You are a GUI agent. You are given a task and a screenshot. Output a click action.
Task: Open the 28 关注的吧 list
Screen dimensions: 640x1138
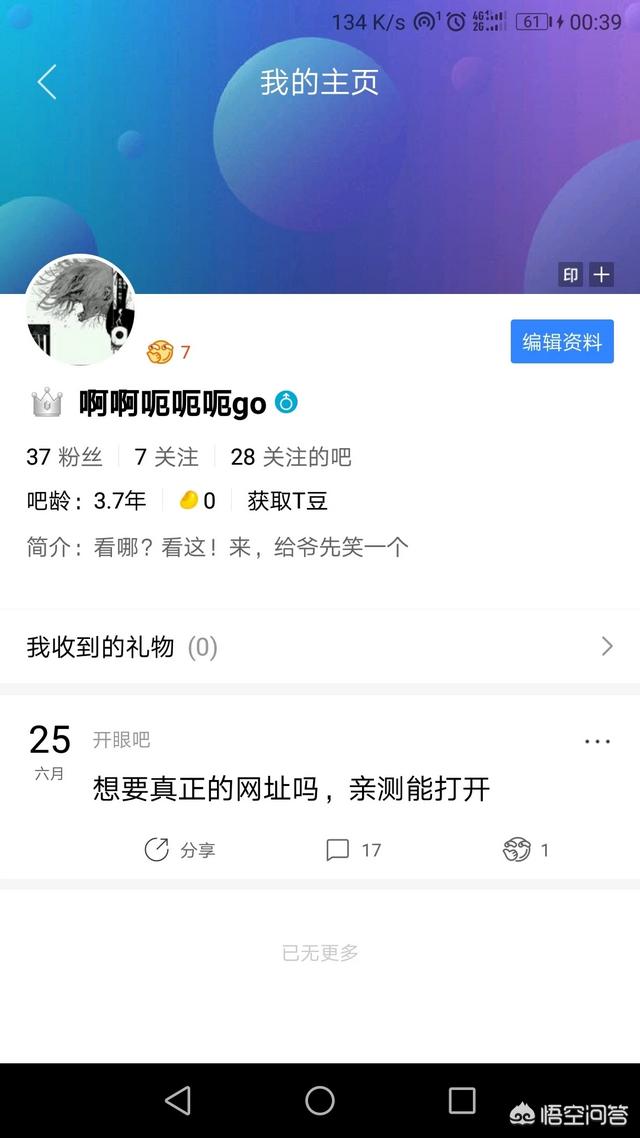[291, 457]
